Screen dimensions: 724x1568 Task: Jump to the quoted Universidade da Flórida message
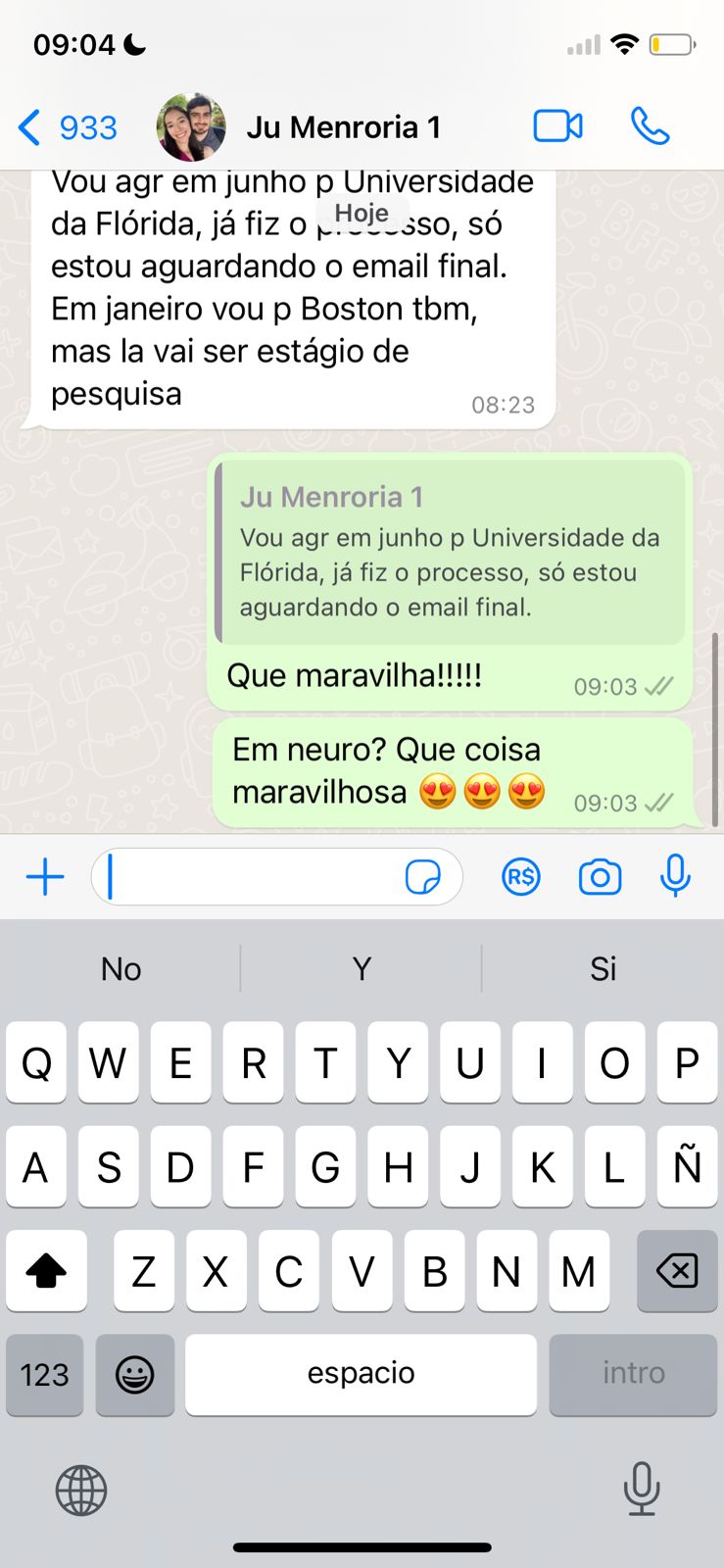[x=450, y=554]
